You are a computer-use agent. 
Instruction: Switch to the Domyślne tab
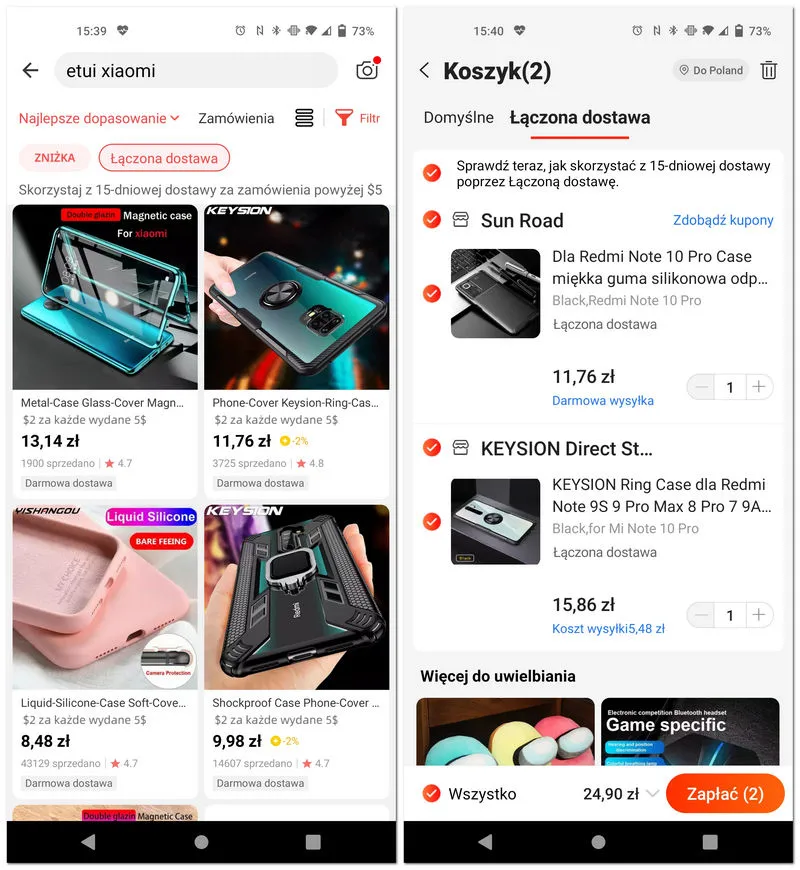(457, 117)
